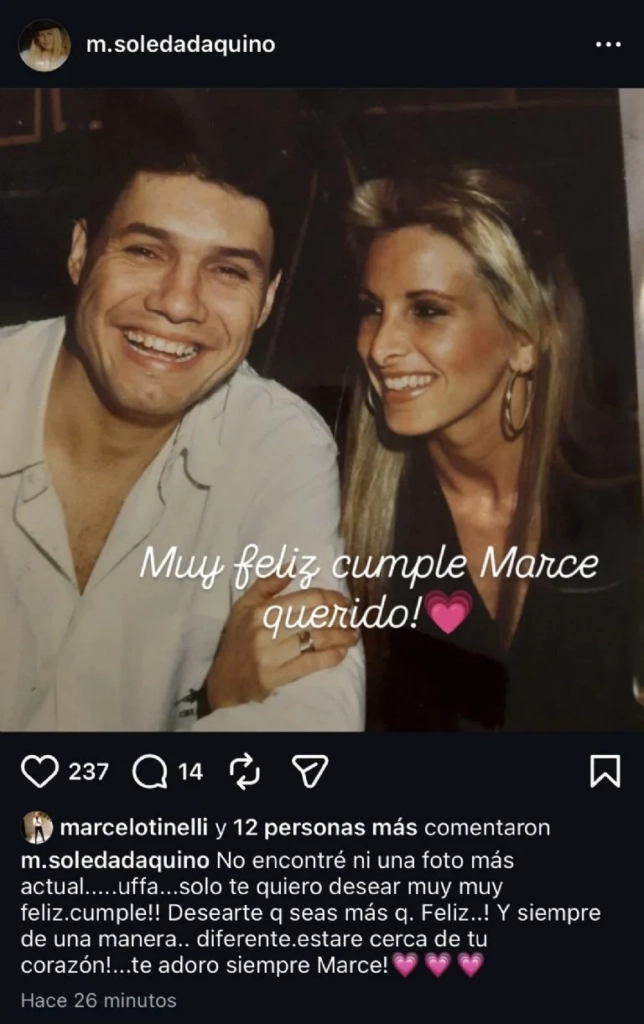Open comments via the speech bubble icon
644x1024 pixels.
click(150, 771)
